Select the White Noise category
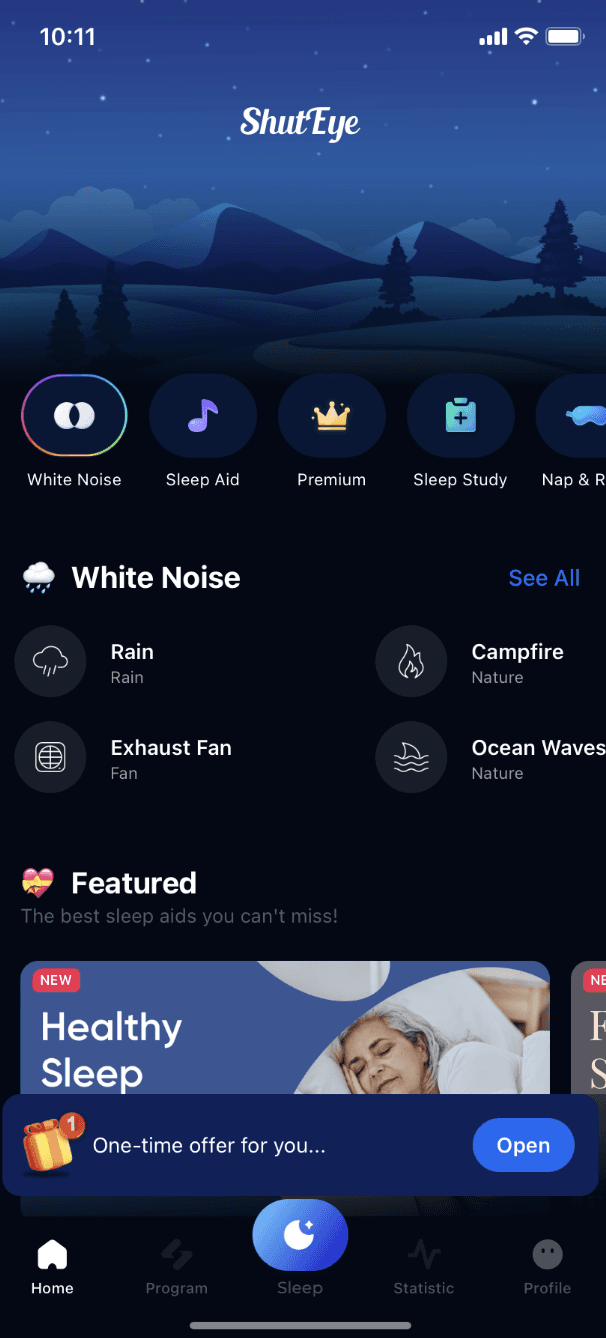 coord(74,416)
